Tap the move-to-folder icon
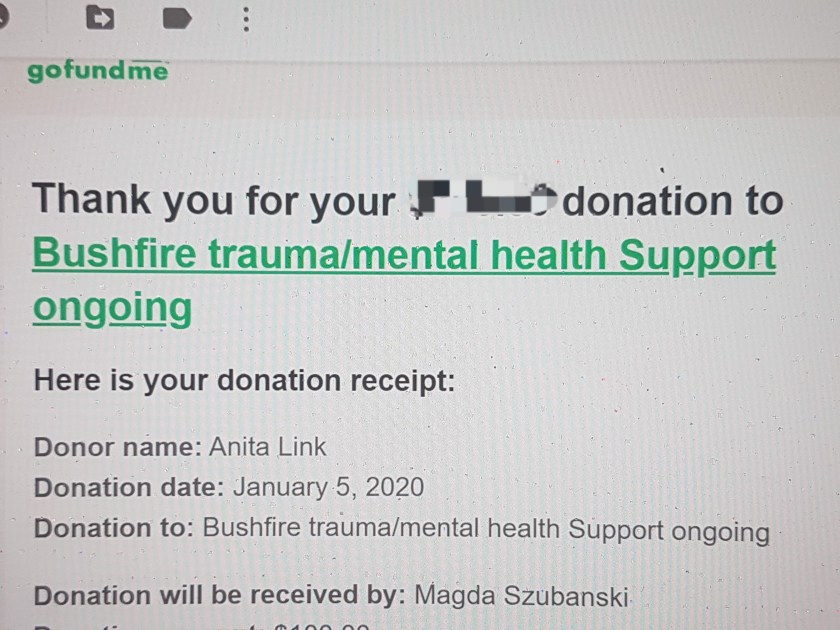840x630 pixels. [x=99, y=18]
